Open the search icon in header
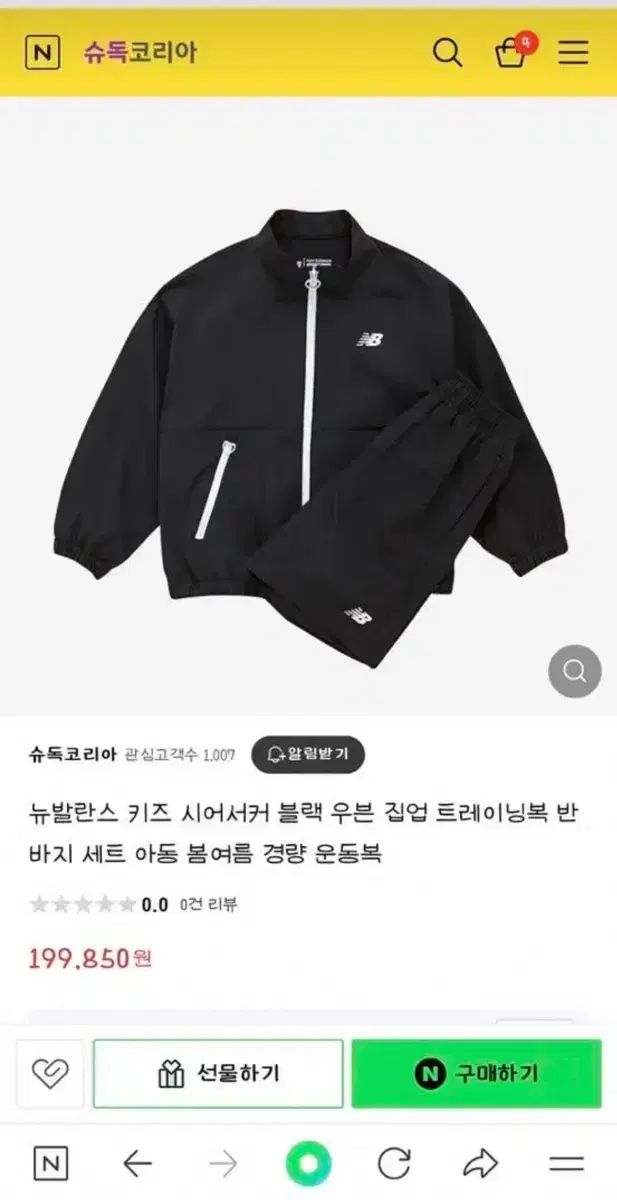This screenshot has width=617, height=1200. tap(447, 53)
